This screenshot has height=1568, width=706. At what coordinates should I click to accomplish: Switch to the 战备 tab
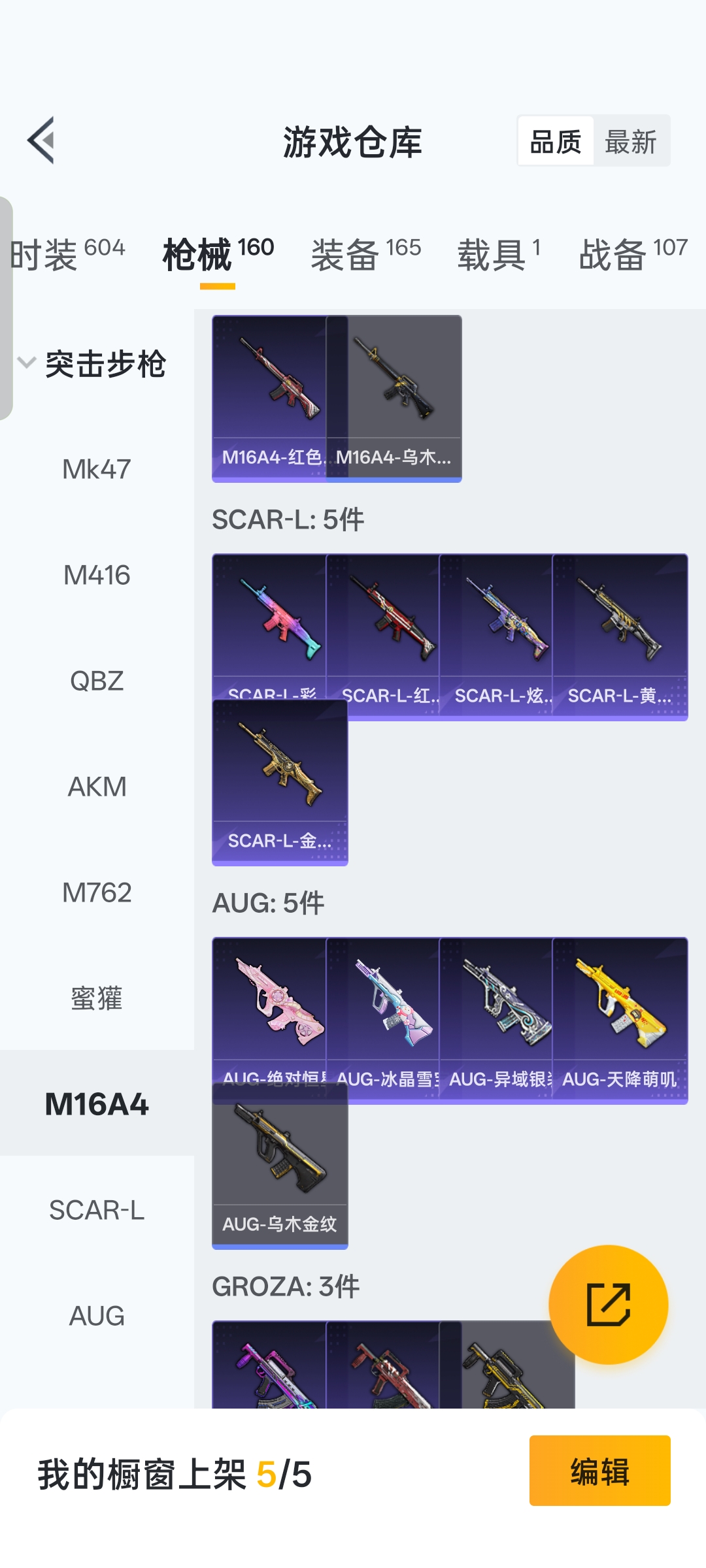point(632,253)
